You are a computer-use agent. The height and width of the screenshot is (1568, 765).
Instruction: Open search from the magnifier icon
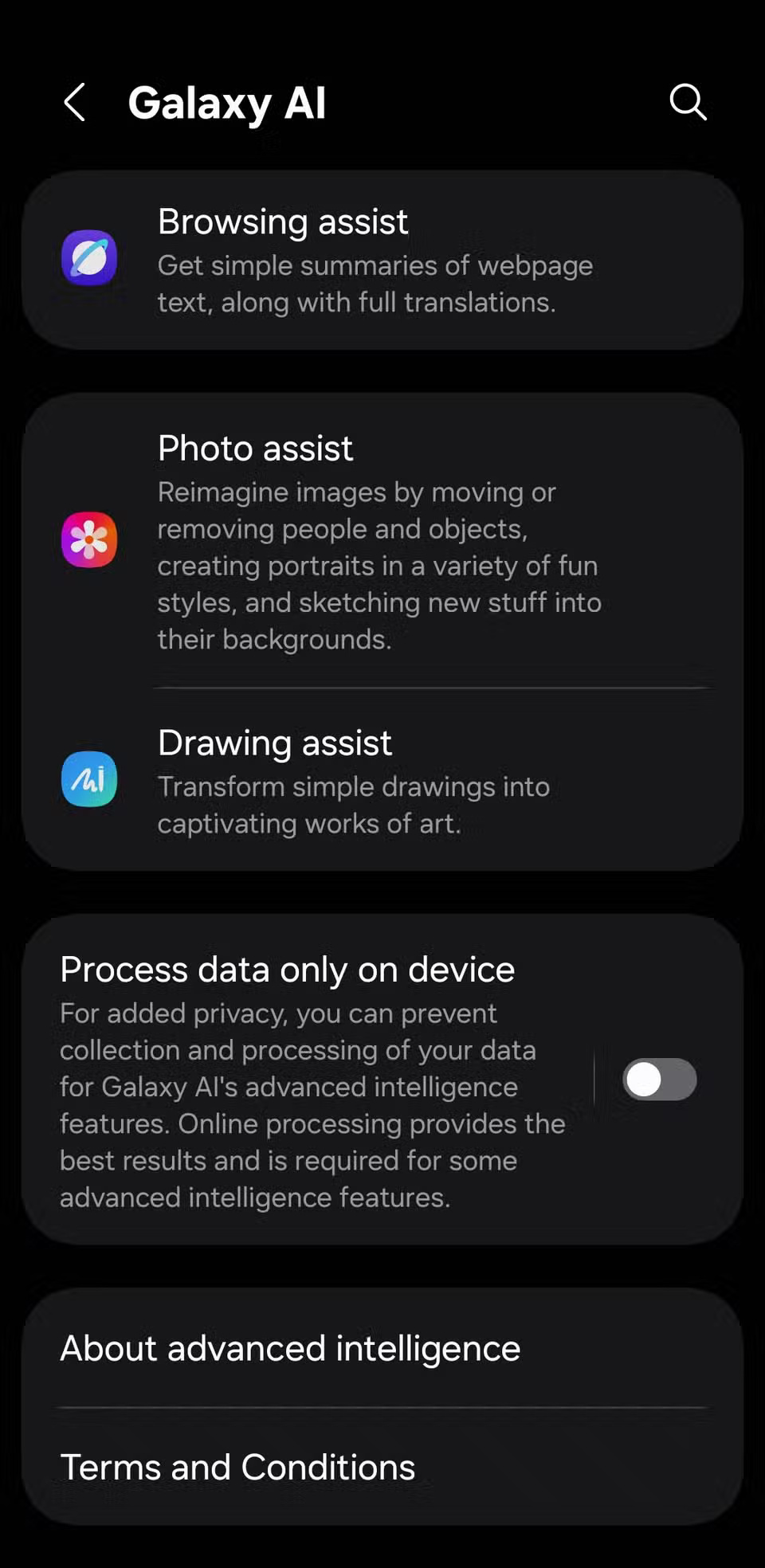click(x=687, y=102)
